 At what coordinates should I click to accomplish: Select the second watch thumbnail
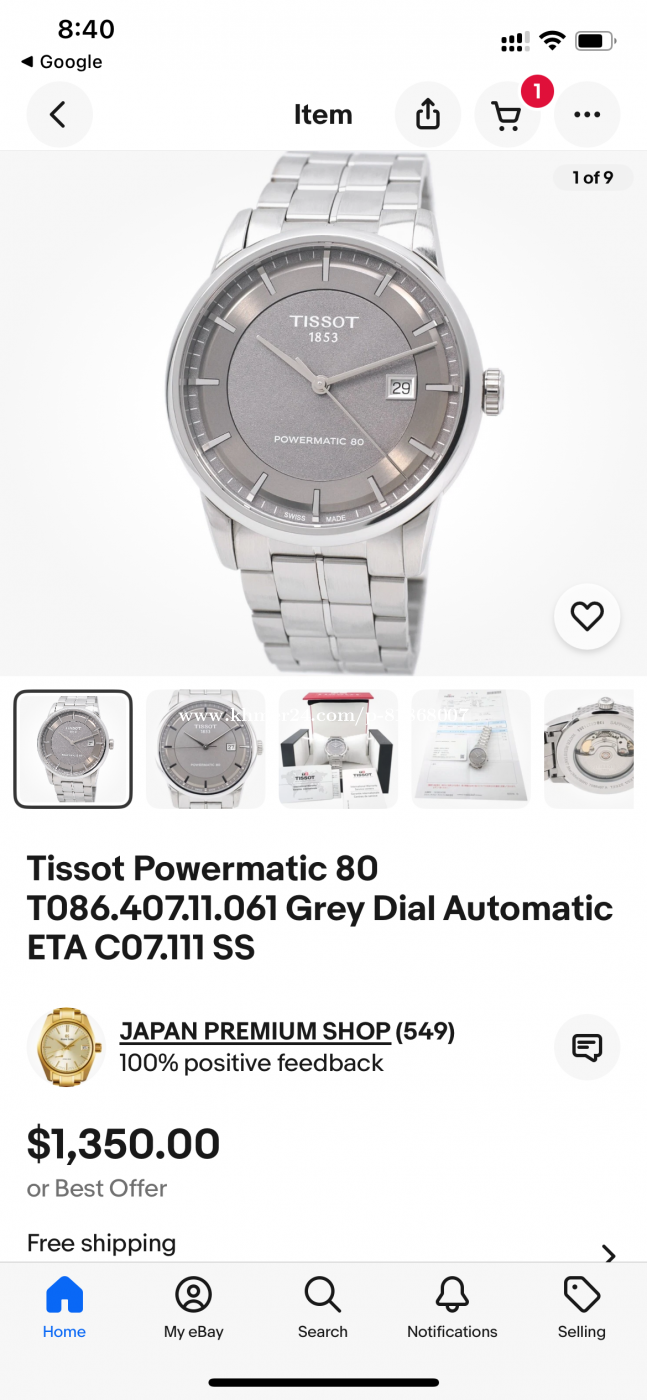[206, 749]
